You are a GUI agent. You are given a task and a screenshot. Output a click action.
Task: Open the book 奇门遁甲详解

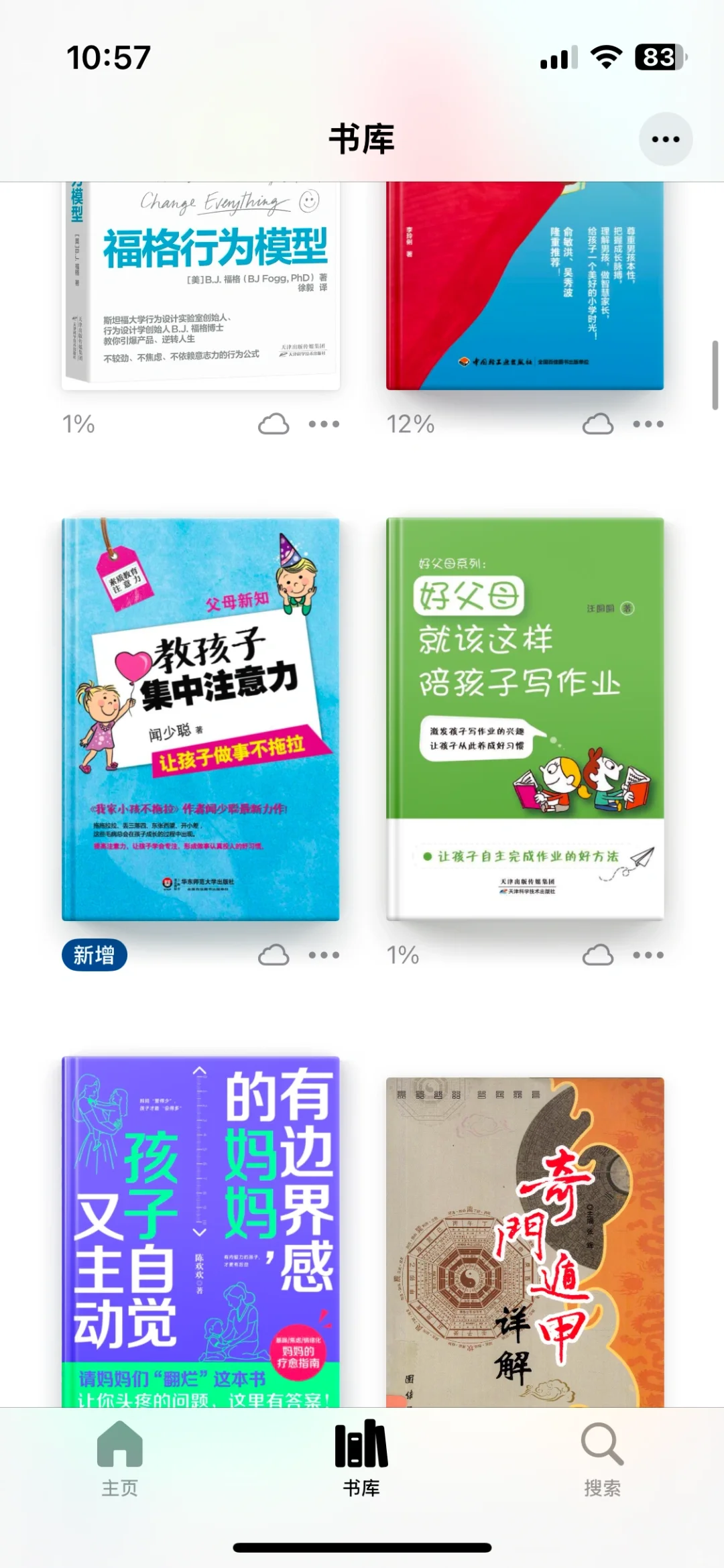click(525, 1240)
